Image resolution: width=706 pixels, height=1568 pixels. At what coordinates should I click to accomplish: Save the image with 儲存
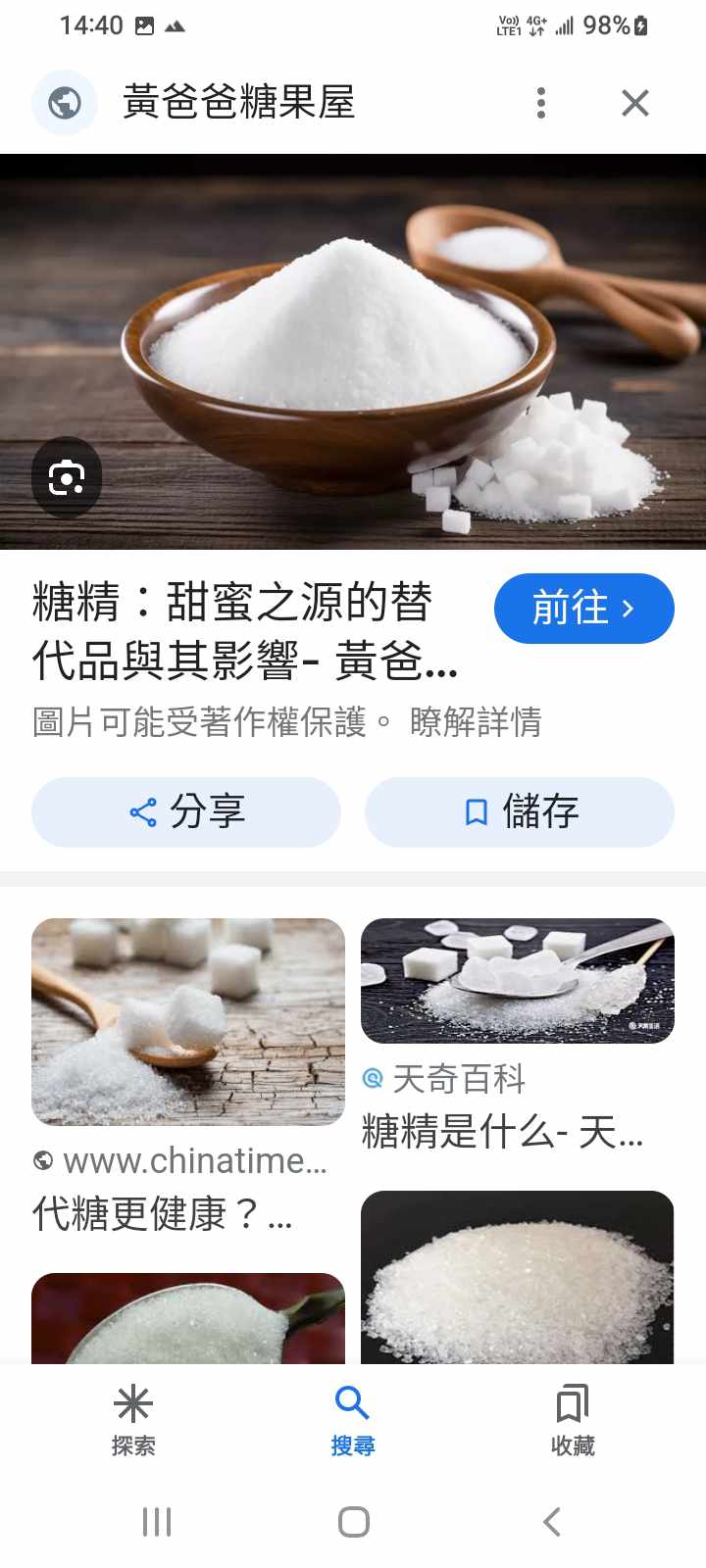point(520,811)
